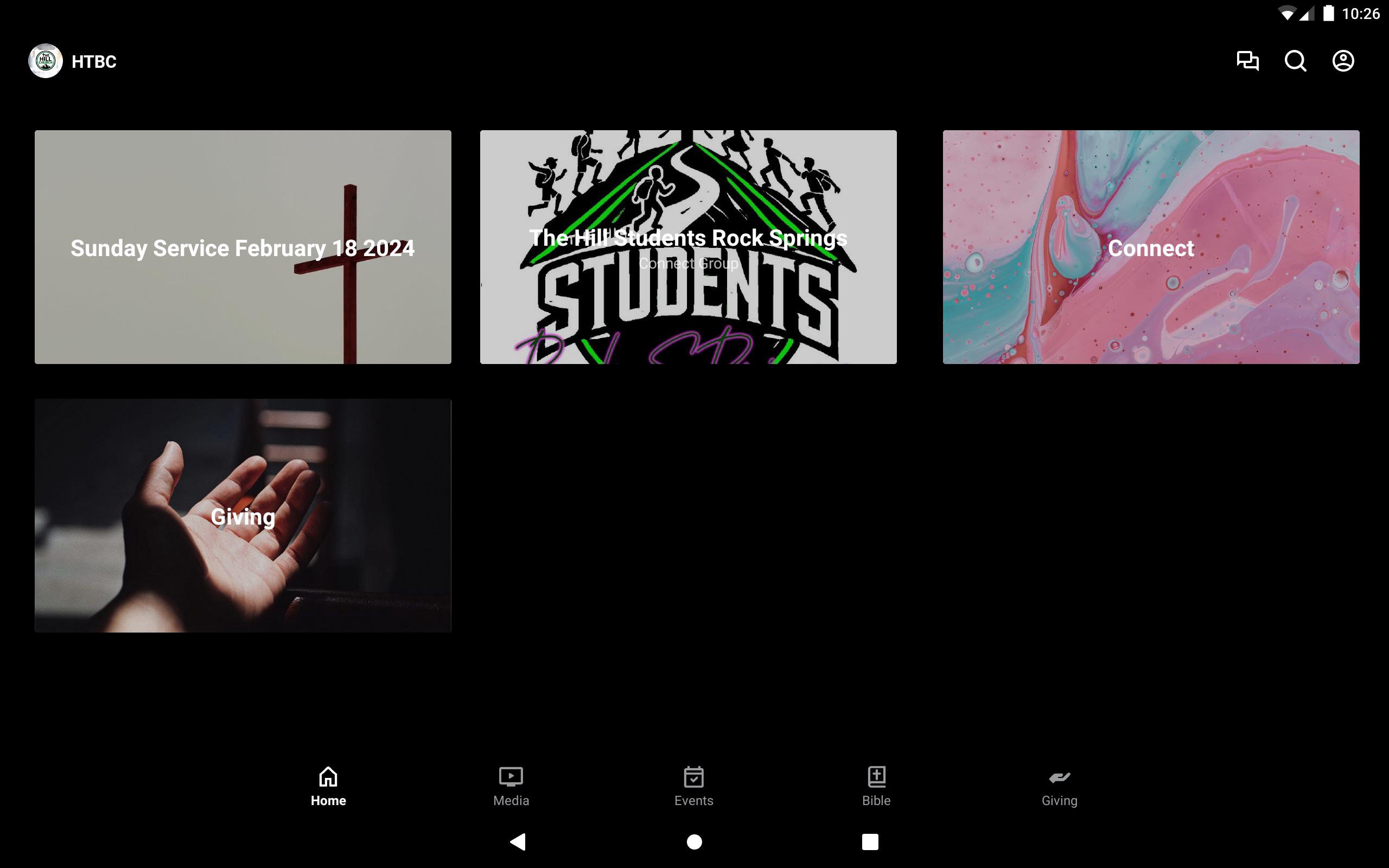Switch to the Media tab
1389x868 pixels.
pyautogui.click(x=511, y=786)
